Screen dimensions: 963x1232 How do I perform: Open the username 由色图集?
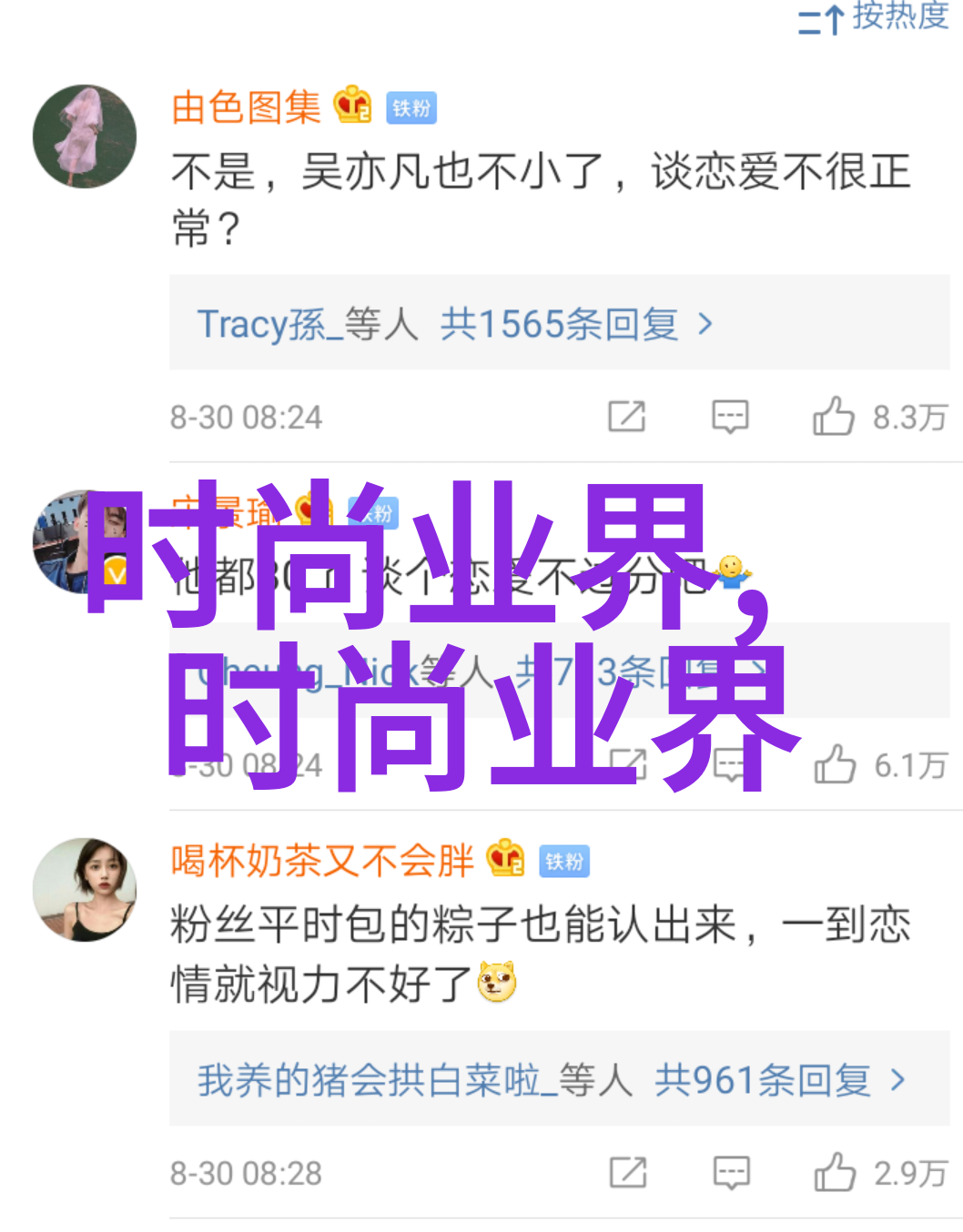pos(246,108)
